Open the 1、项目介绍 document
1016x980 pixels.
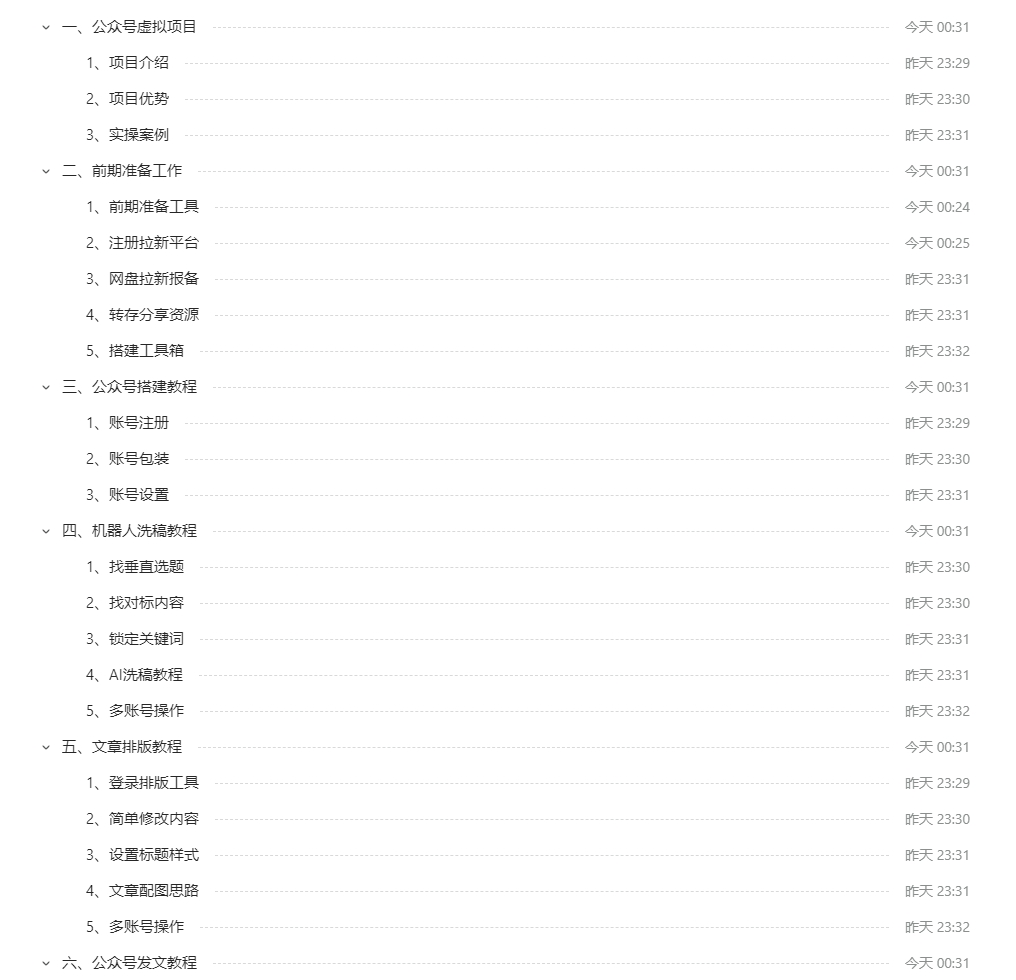tap(127, 63)
